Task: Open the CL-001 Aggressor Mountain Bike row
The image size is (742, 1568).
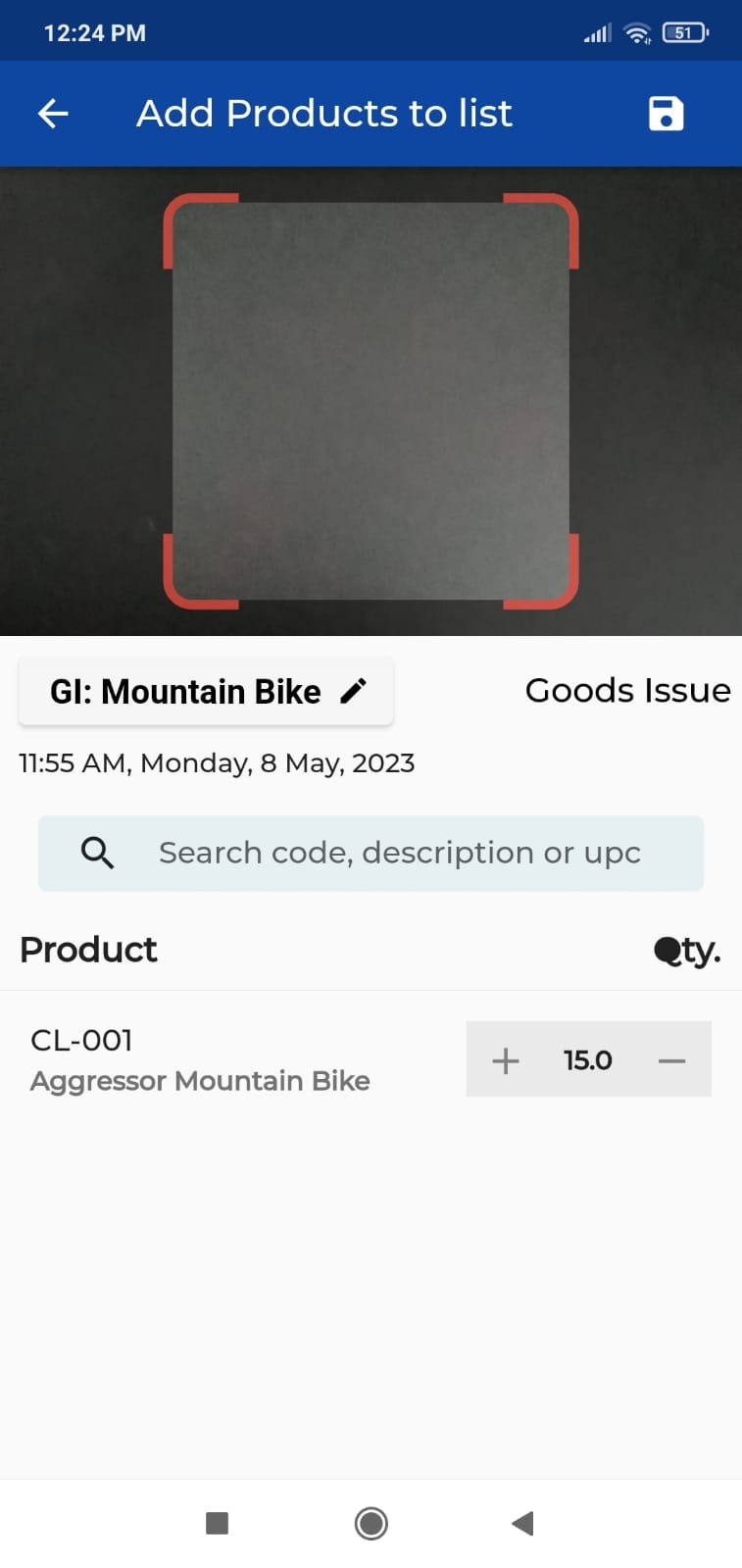Action: click(x=200, y=1060)
